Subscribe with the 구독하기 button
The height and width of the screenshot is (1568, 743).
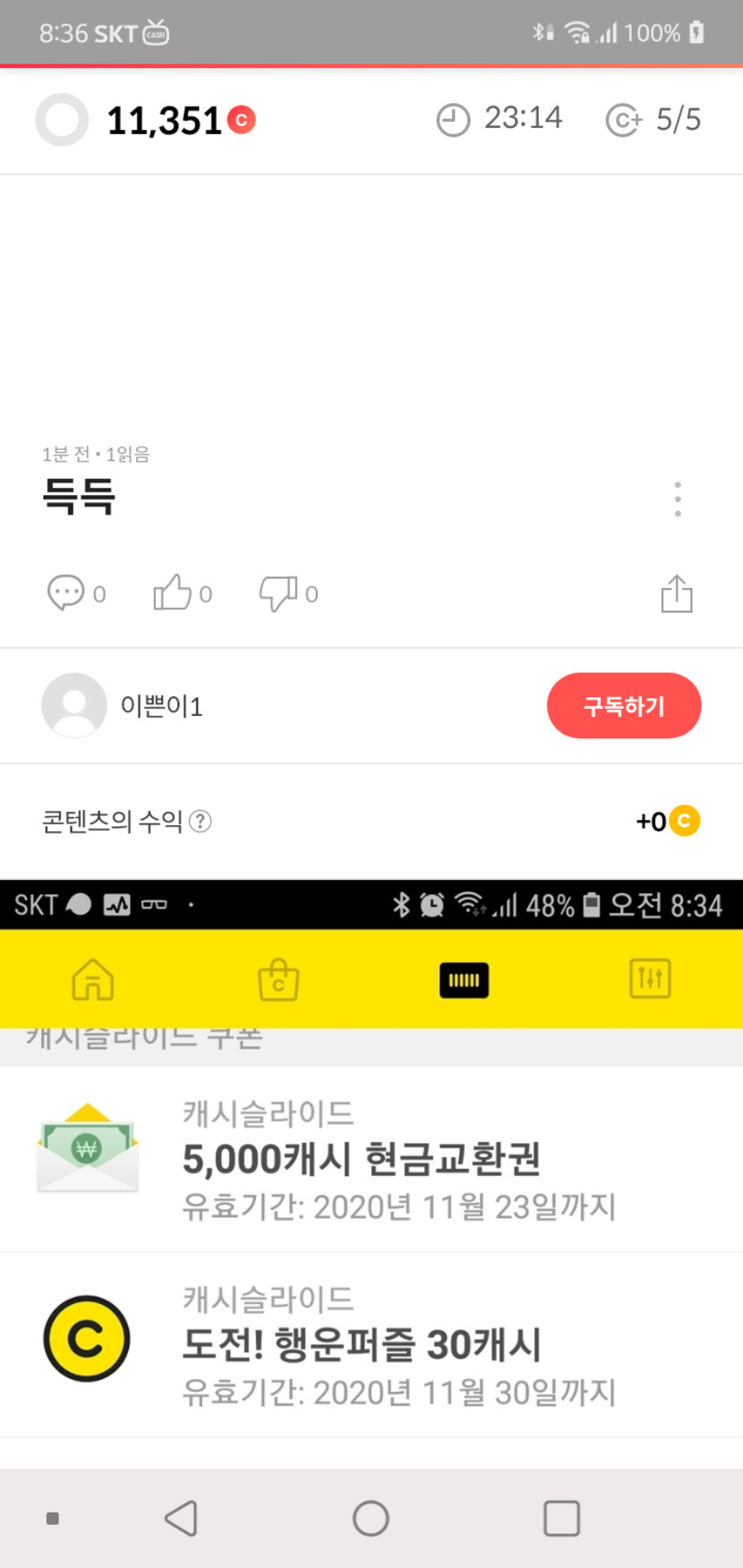[x=624, y=706]
